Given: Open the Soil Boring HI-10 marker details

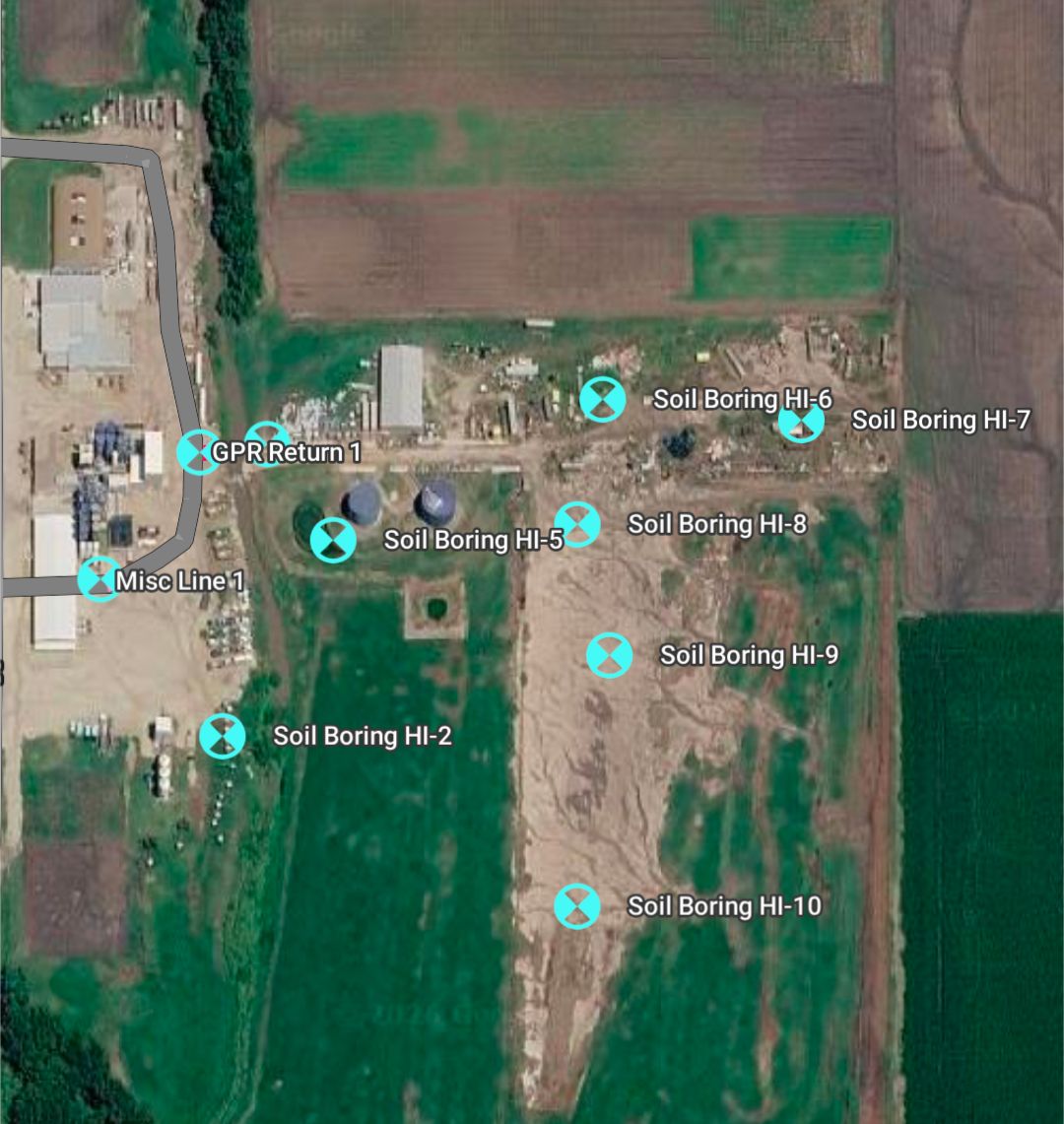Looking at the screenshot, I should 576,905.
